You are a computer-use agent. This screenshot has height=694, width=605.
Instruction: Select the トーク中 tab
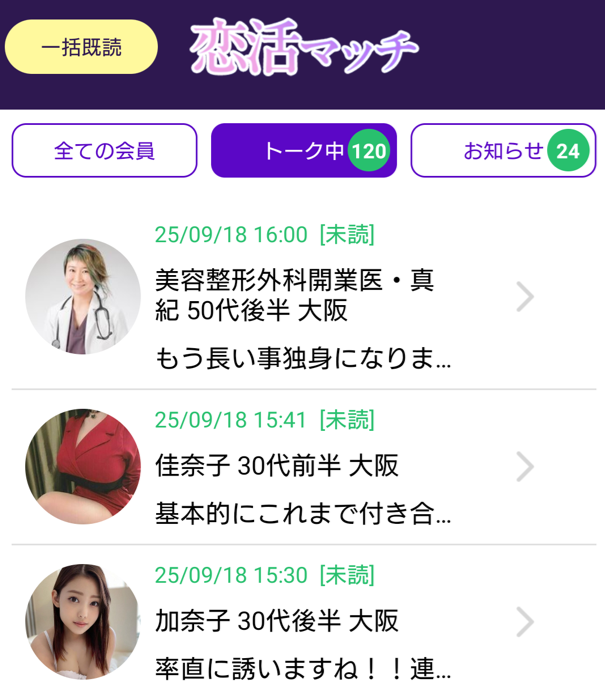(303, 151)
